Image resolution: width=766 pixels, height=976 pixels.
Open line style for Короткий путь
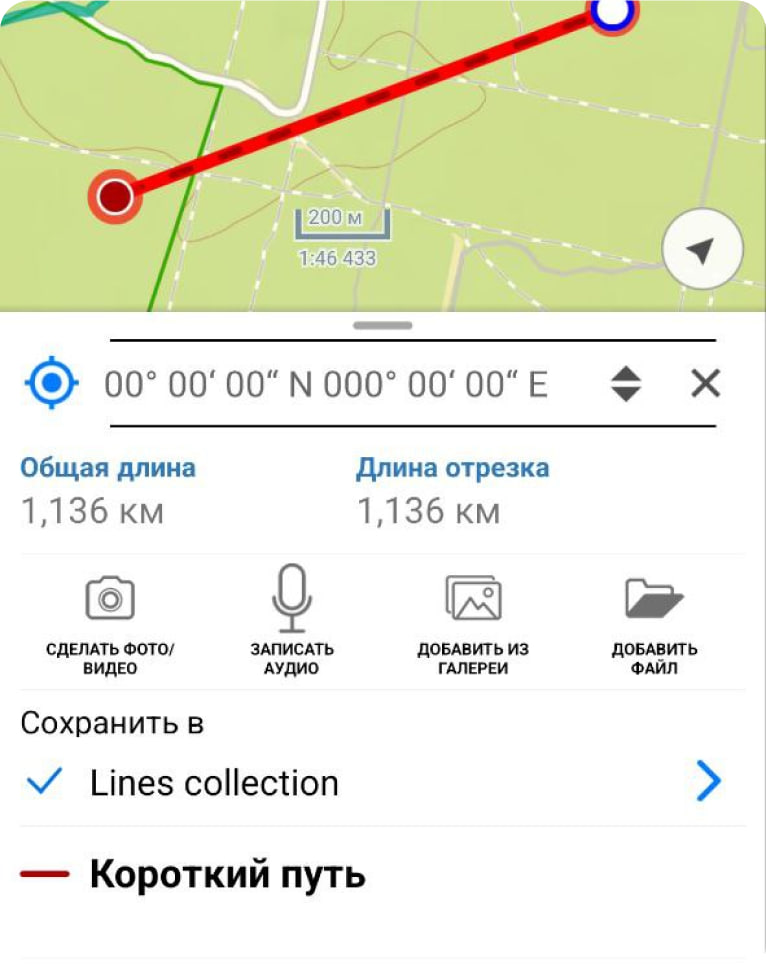pyautogui.click(x=45, y=875)
